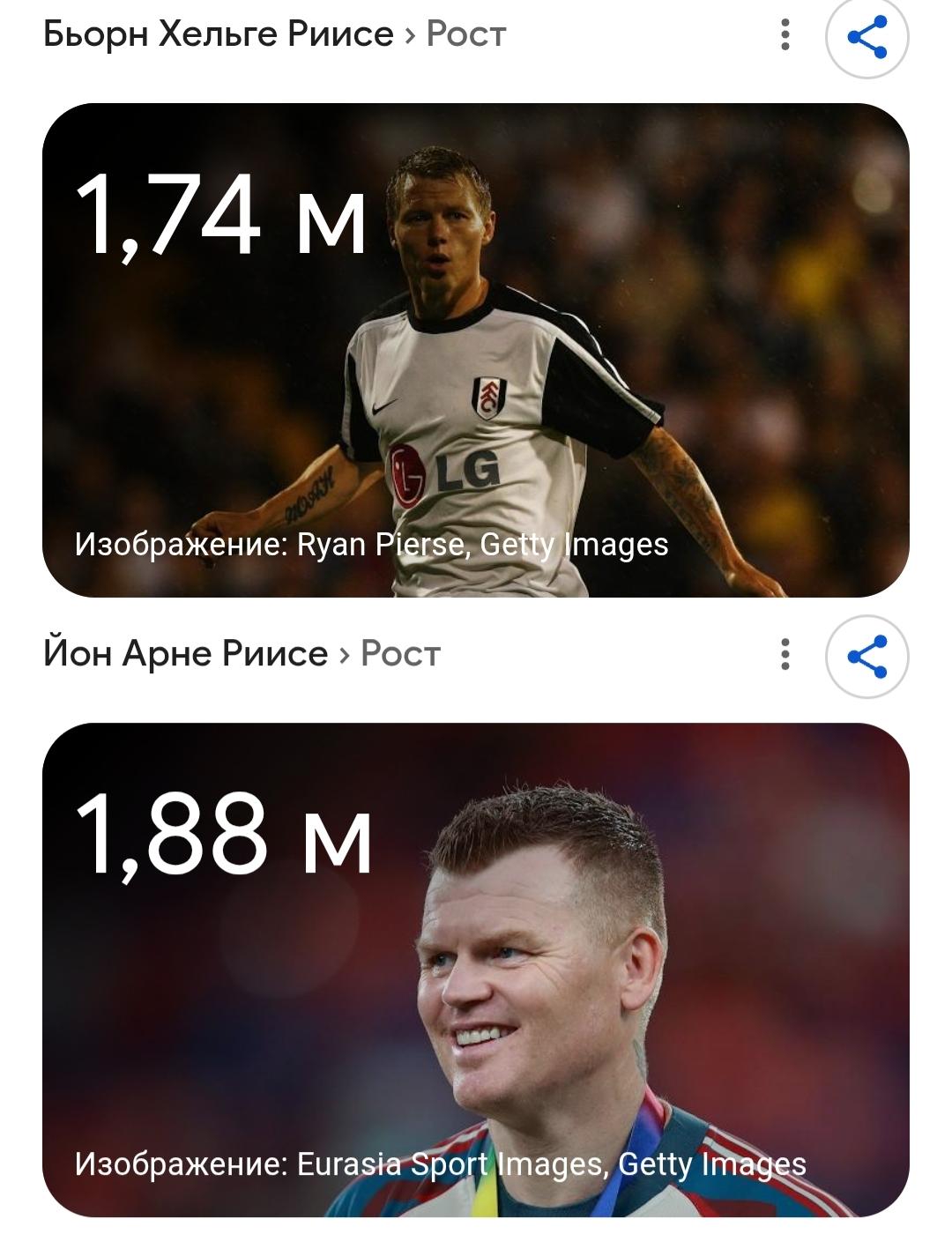Open the Бьорн Хельге Риисе breadcrumb link
952x1234 pixels.
(x=218, y=34)
